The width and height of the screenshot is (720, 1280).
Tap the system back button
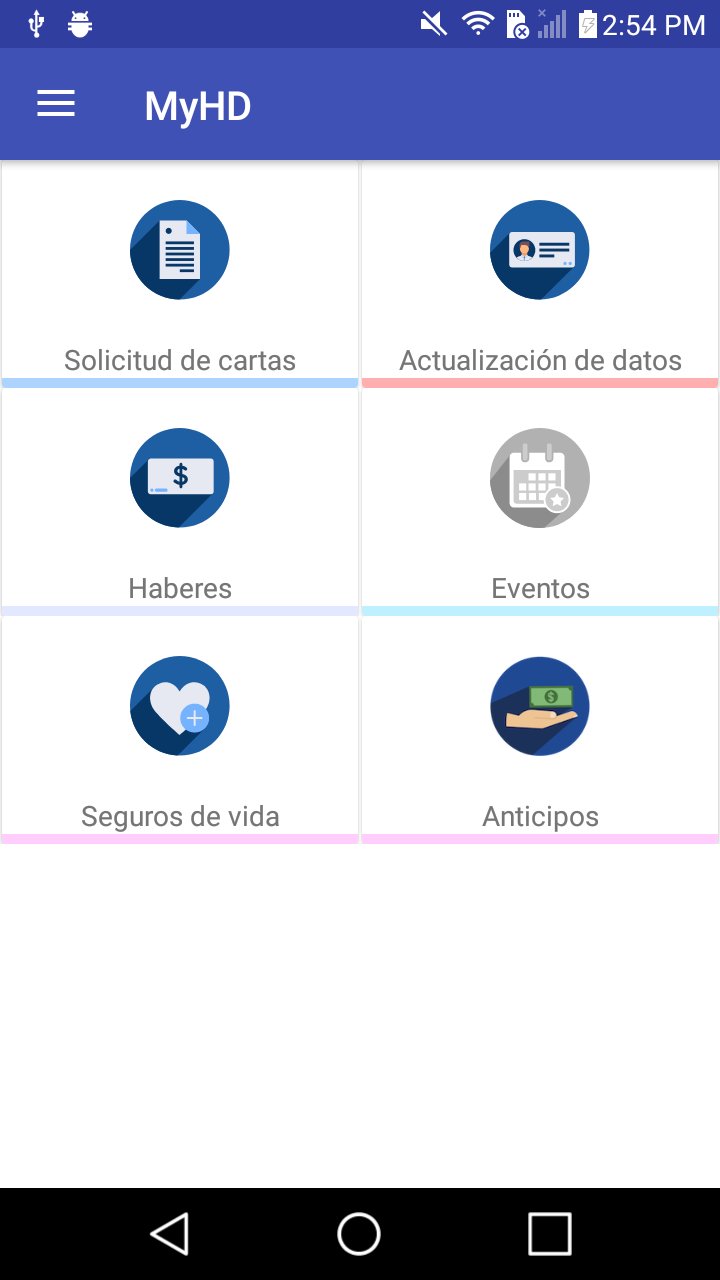170,1234
